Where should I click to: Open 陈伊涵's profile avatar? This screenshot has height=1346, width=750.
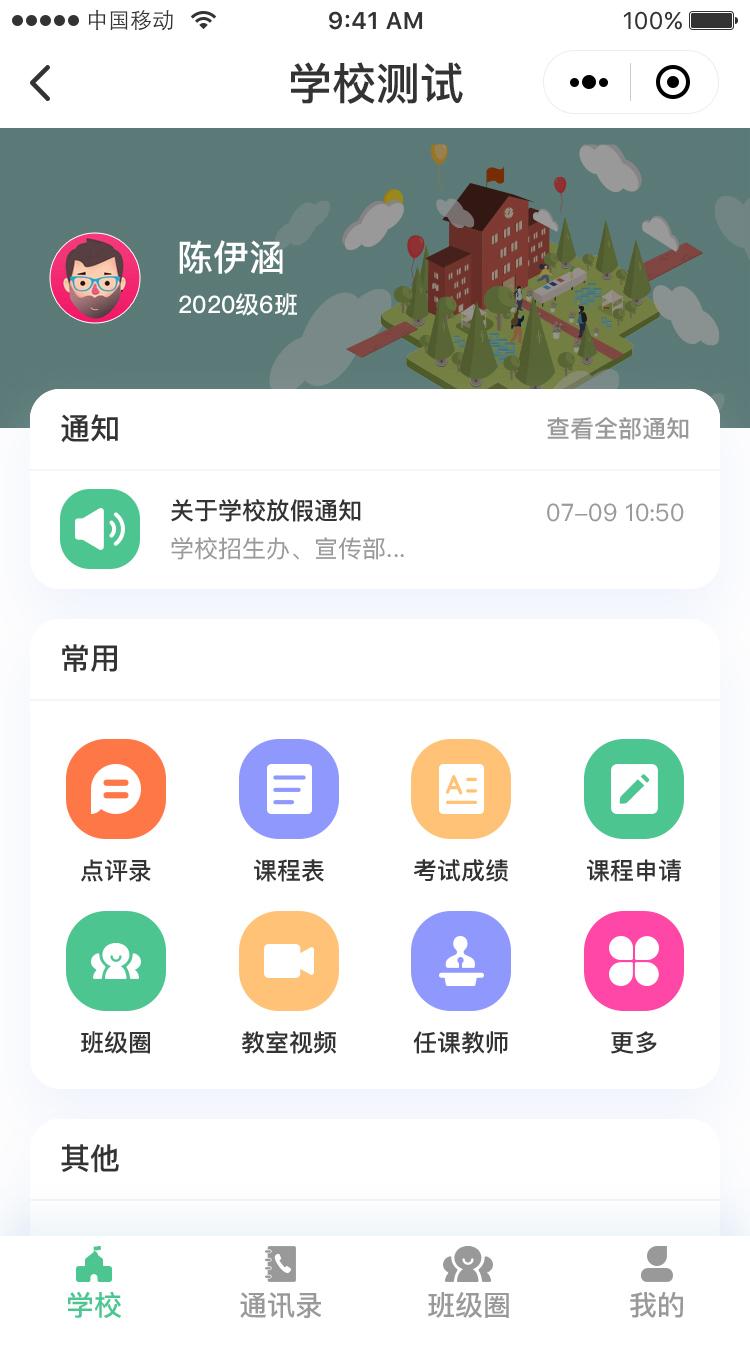pos(95,278)
